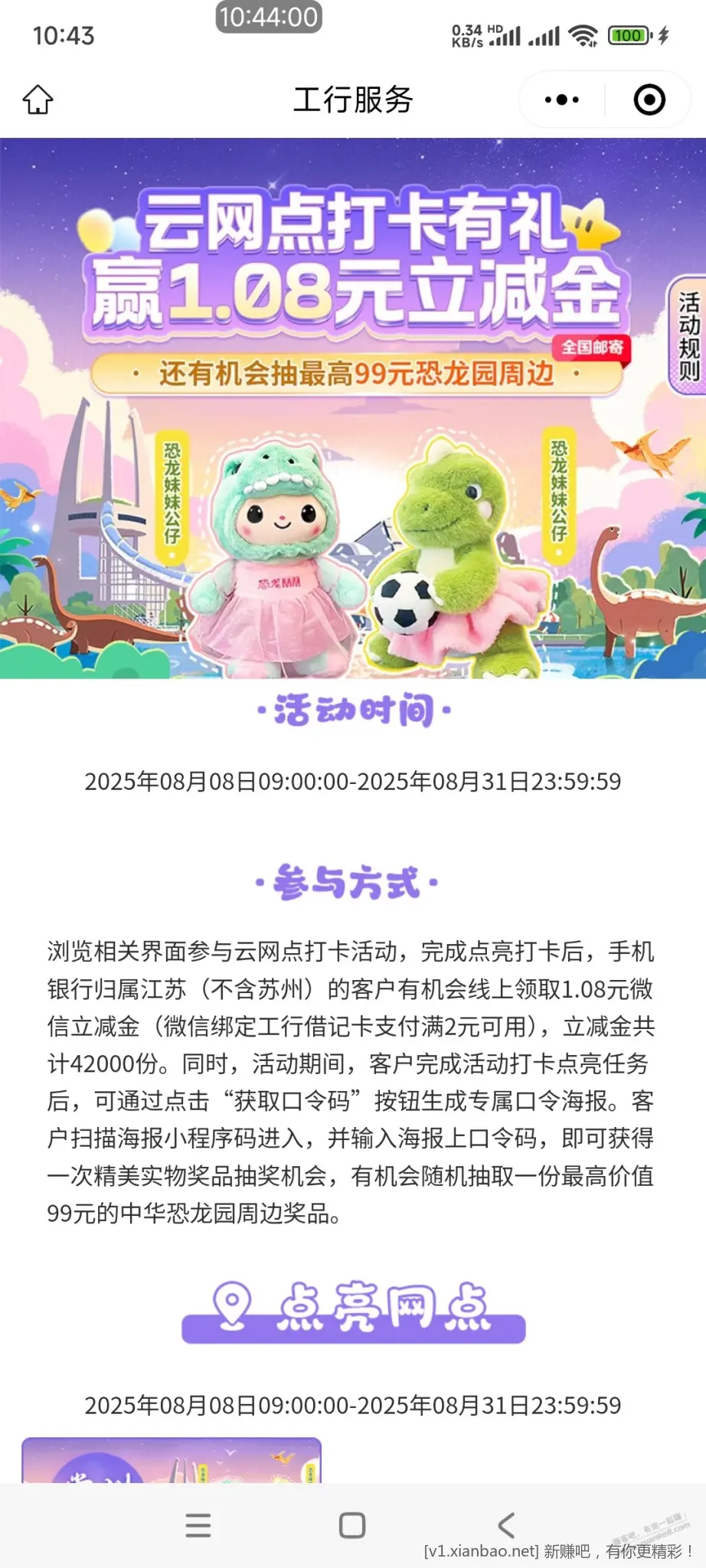Screen dimensions: 706x1568
Task: Go to the mini program home icon
Action: coord(38,100)
